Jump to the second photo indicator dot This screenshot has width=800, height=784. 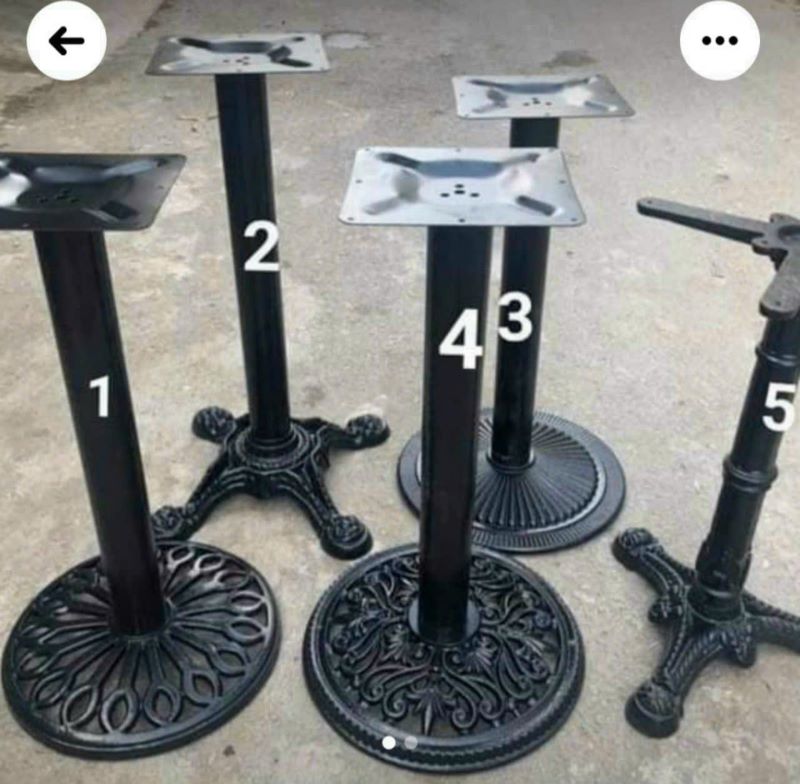point(411,742)
